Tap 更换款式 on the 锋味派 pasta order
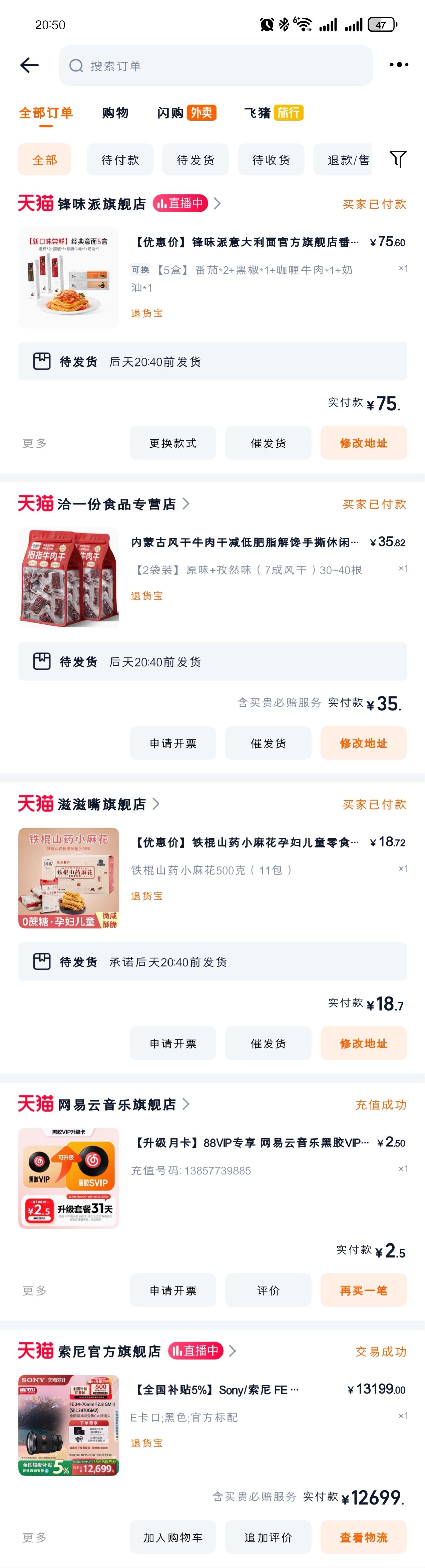Viewport: 425px width, 1568px height. pos(173,442)
